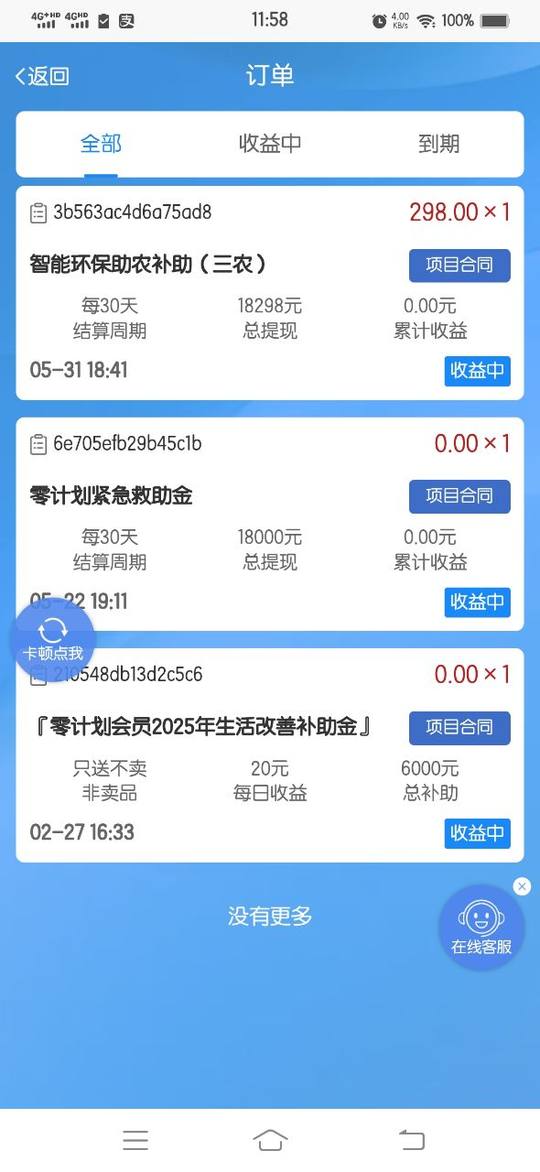Switch to the 到期 tab
Screen dimensions: 540x1172
coord(439,144)
